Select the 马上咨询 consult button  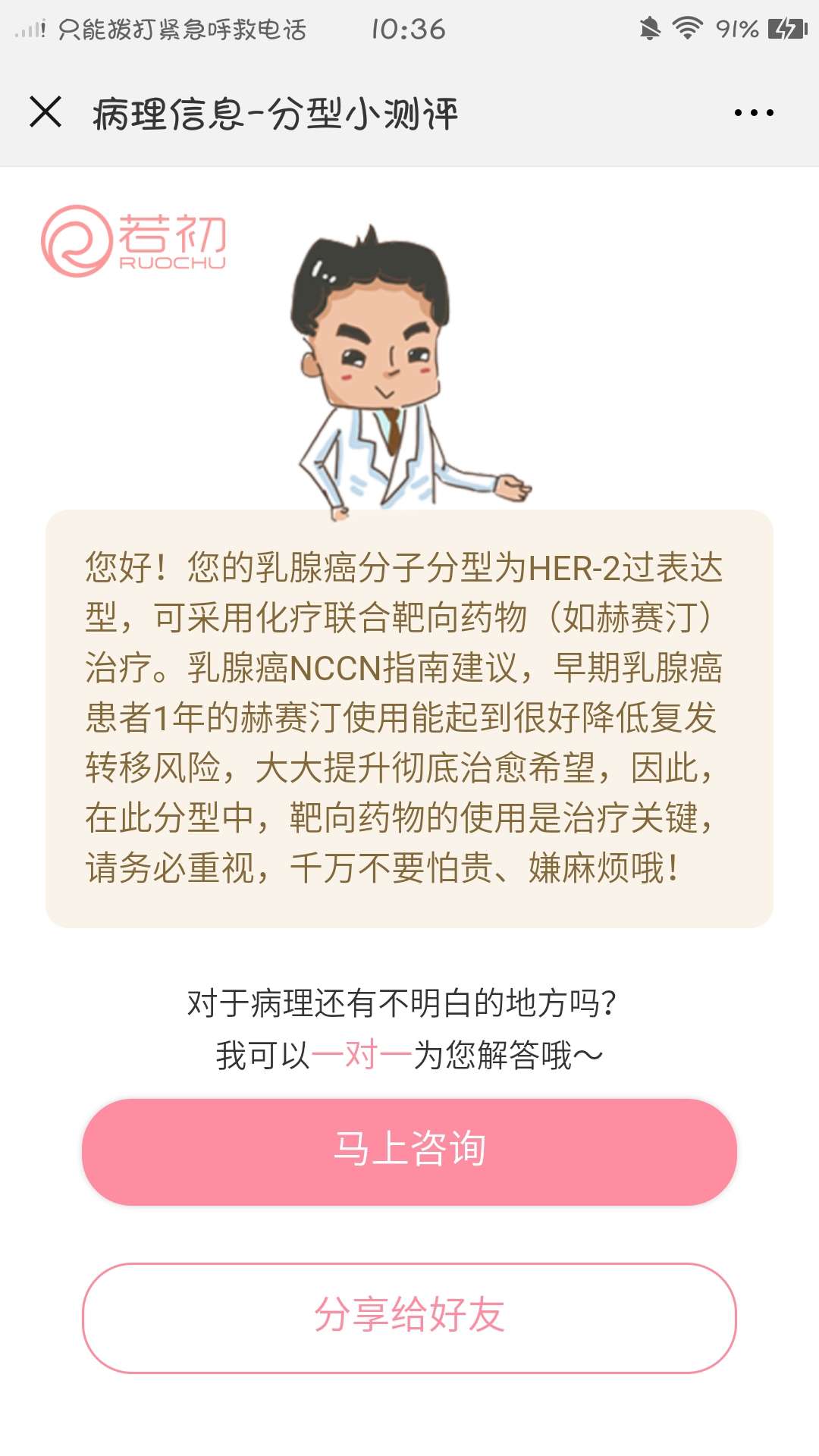coord(409,1149)
